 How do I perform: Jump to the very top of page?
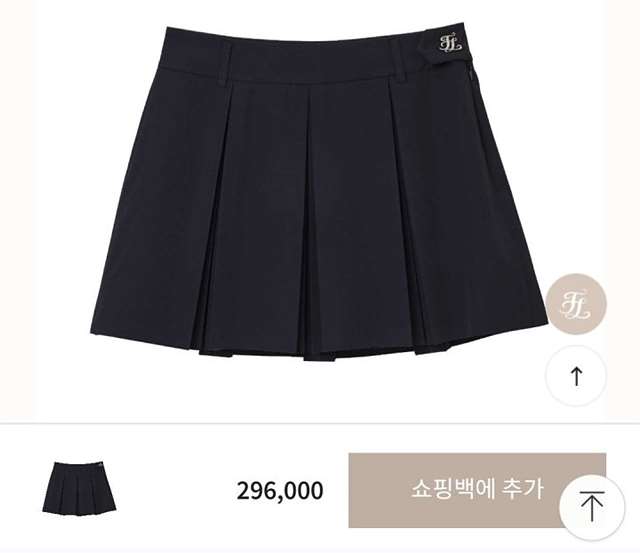[592, 507]
